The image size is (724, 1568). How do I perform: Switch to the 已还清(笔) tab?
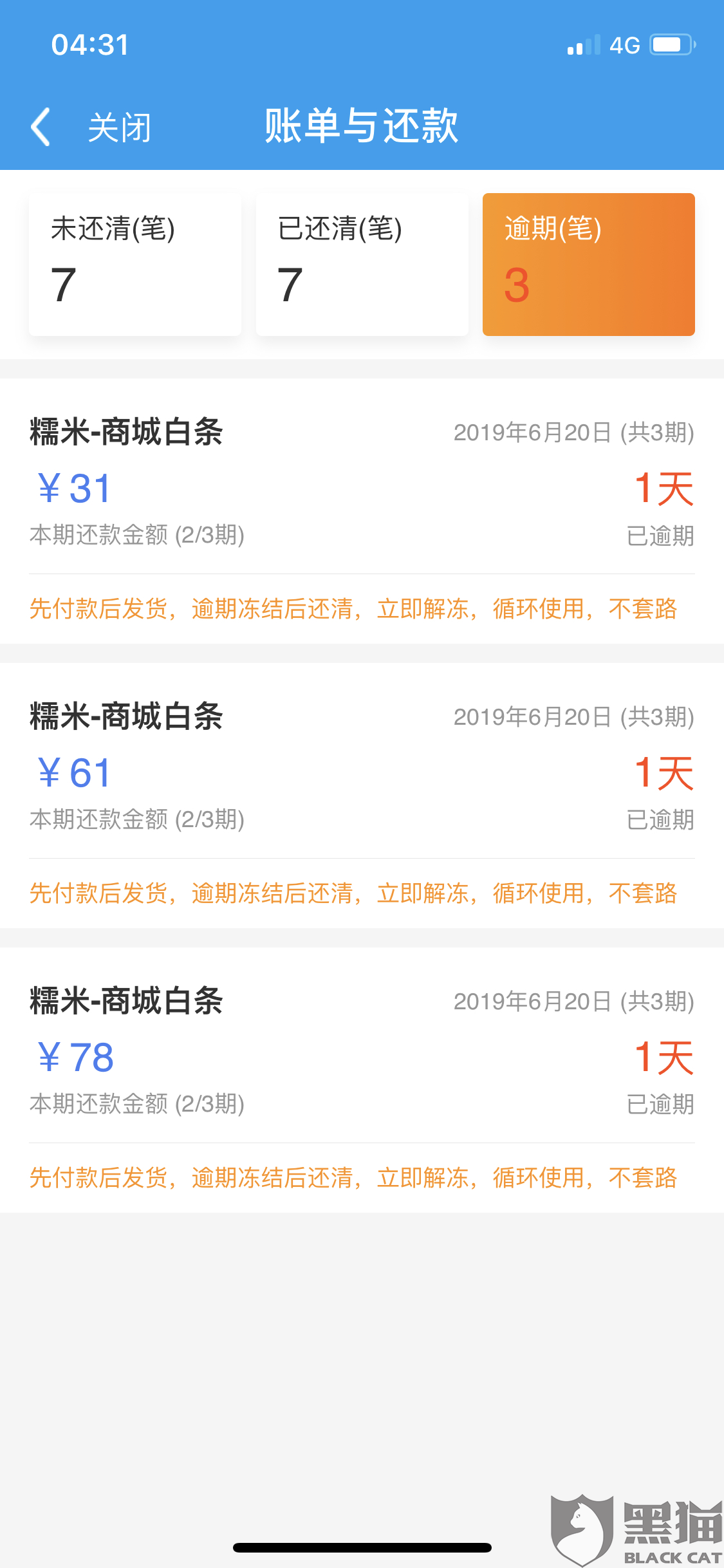[362, 265]
